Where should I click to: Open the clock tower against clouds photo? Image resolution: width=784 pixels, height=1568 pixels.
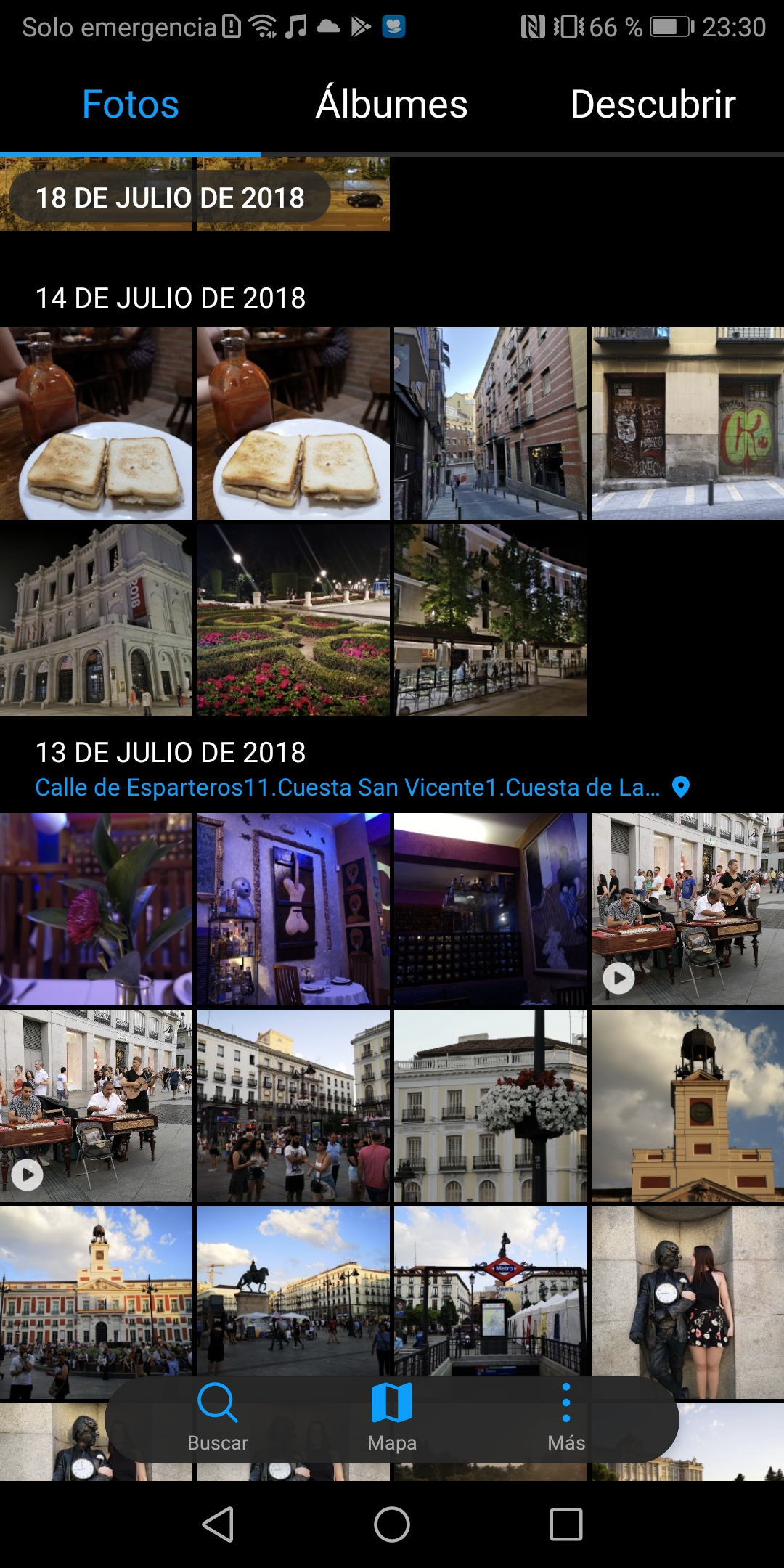coord(687,1106)
